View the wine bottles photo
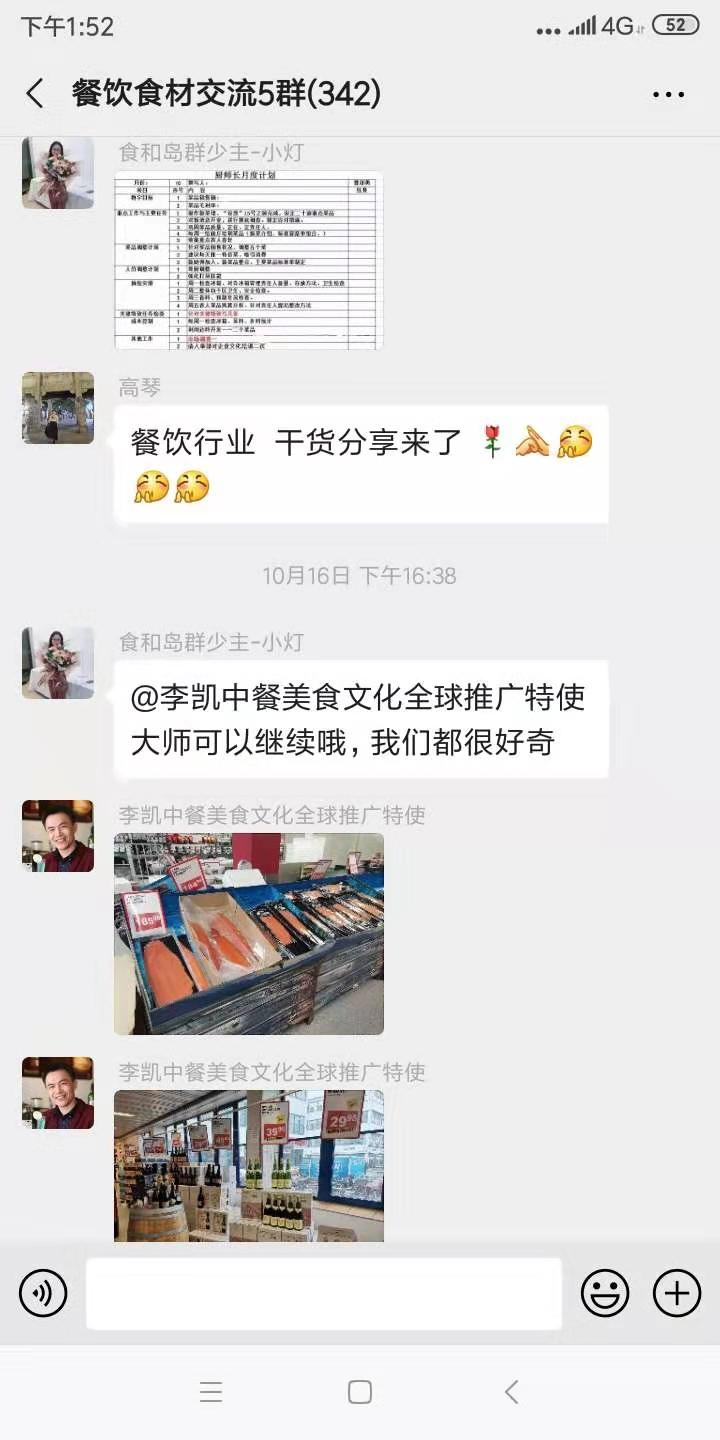The image size is (720, 1440). point(248,1165)
